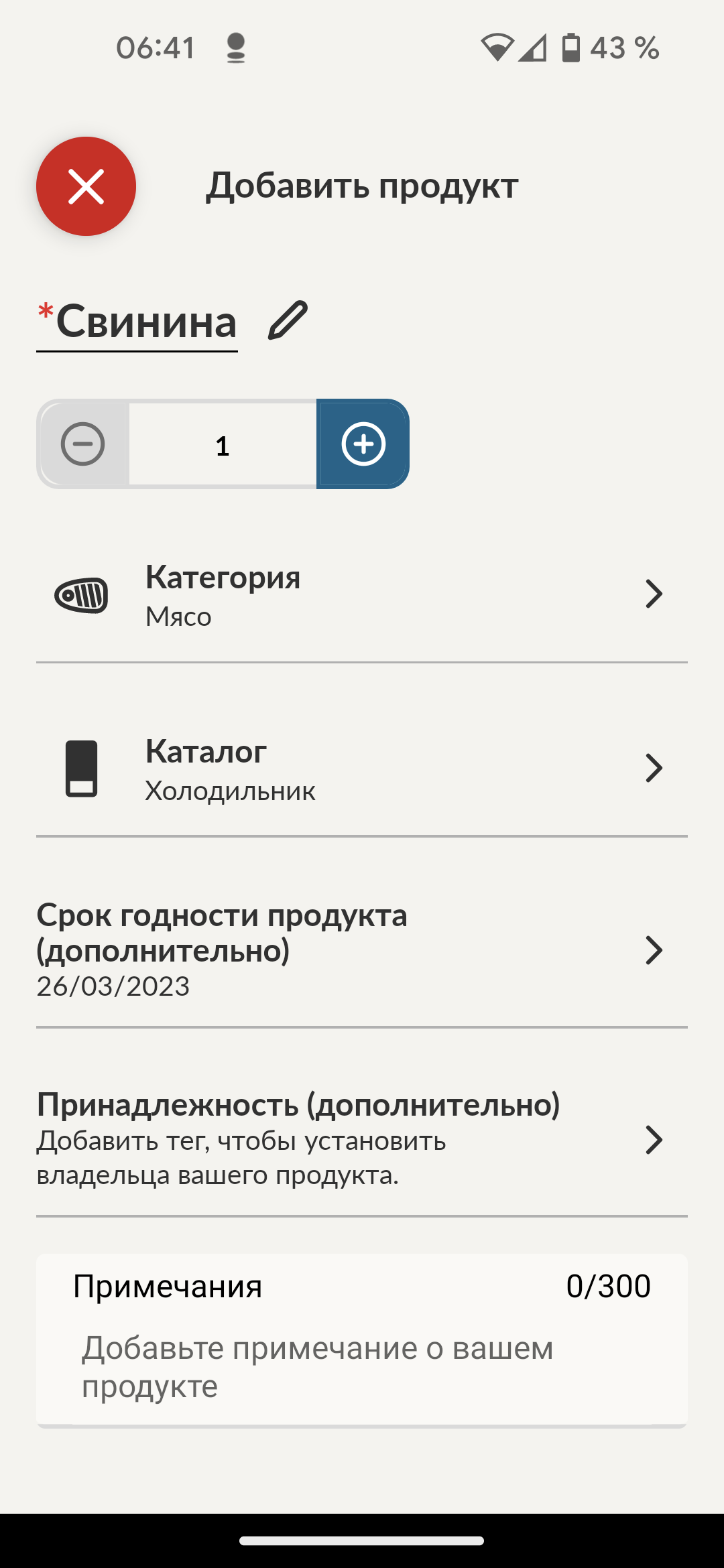The width and height of the screenshot is (724, 1568).
Task: Close the add product screen
Action: (86, 186)
